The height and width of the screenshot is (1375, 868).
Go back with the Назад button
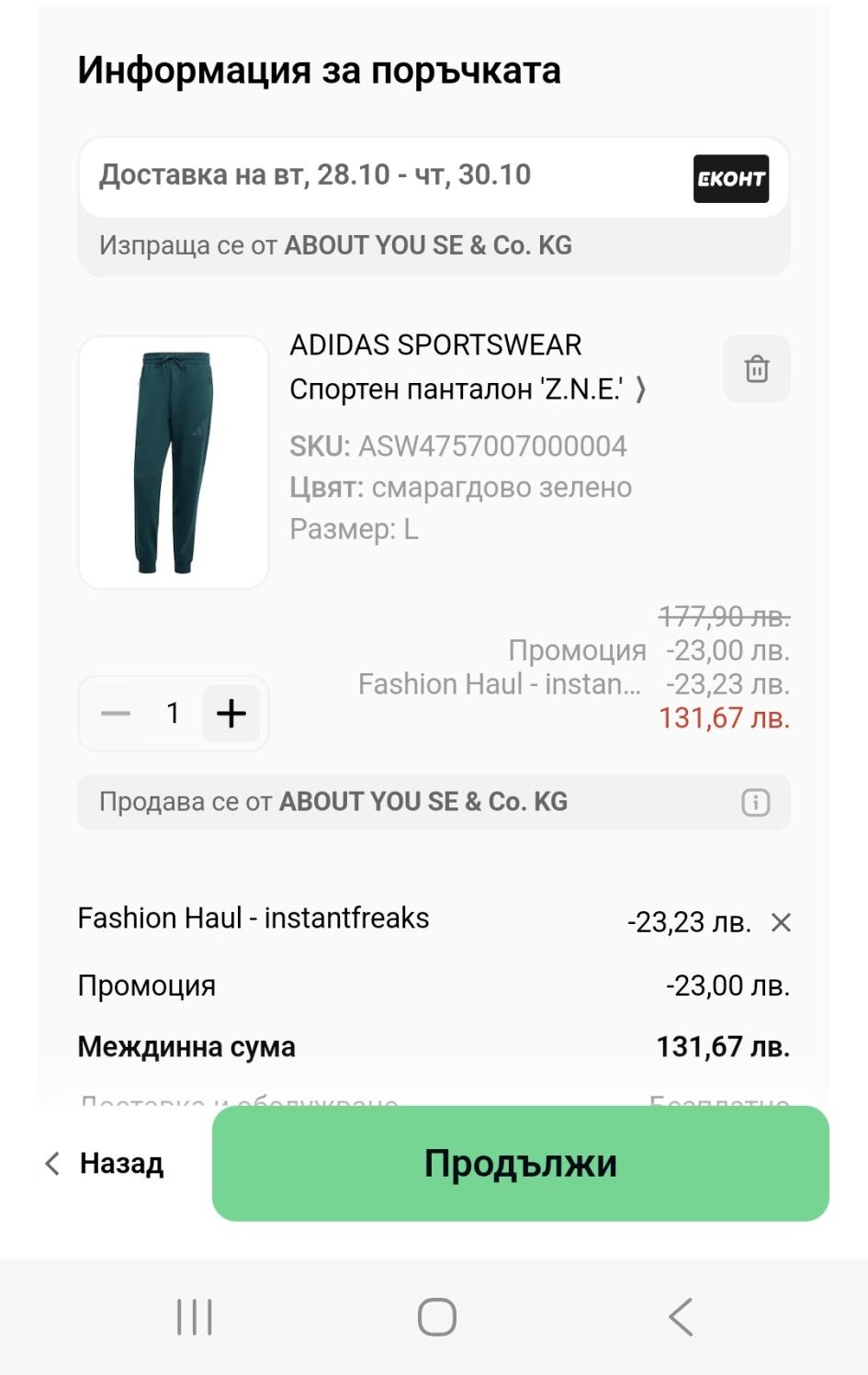(105, 1164)
